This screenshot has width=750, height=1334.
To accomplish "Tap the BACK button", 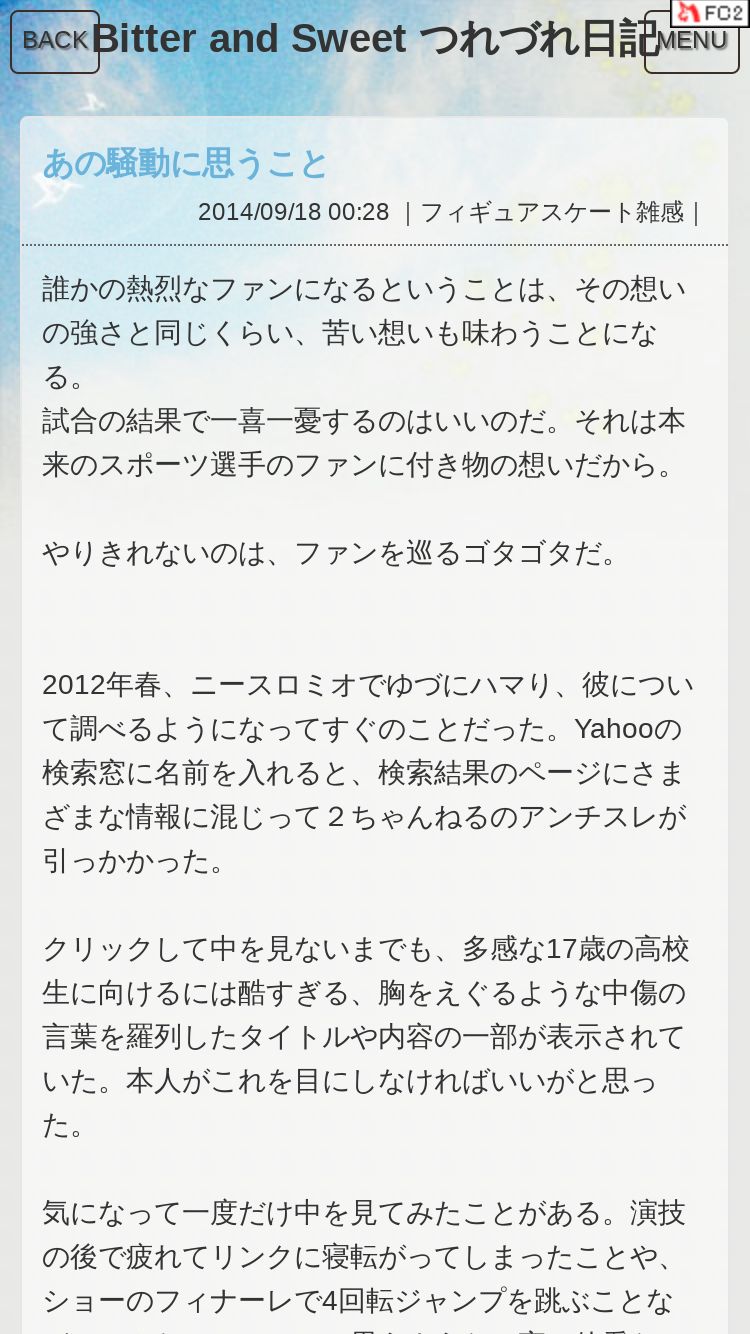I will click(x=55, y=42).
